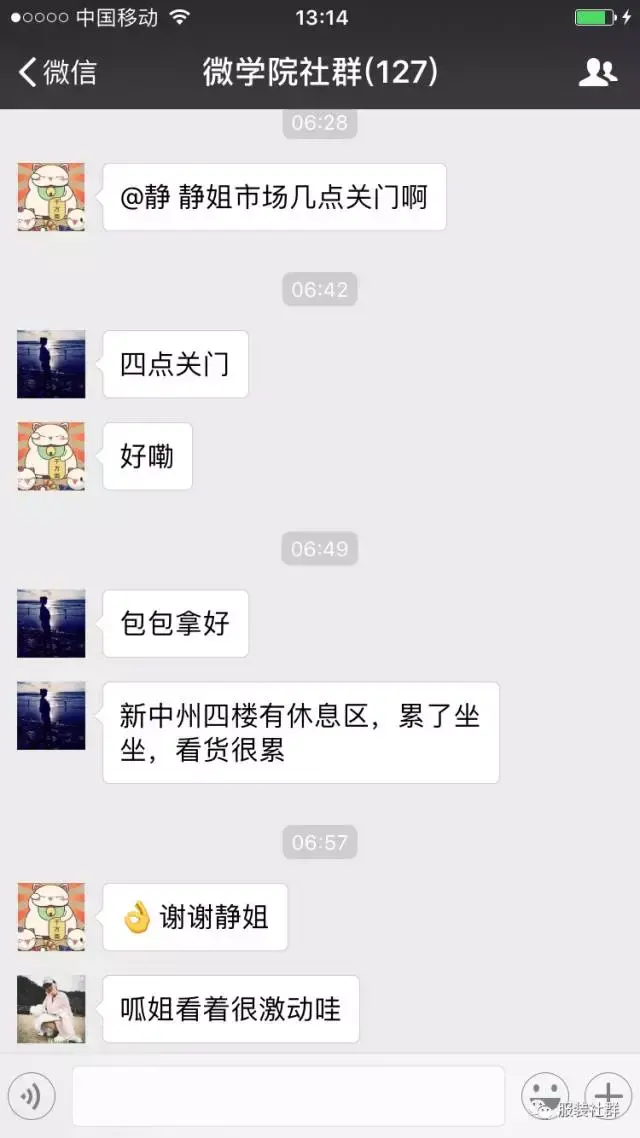The image size is (640, 1138).
Task: Go back to the 微信 chat list
Action: click(x=58, y=72)
